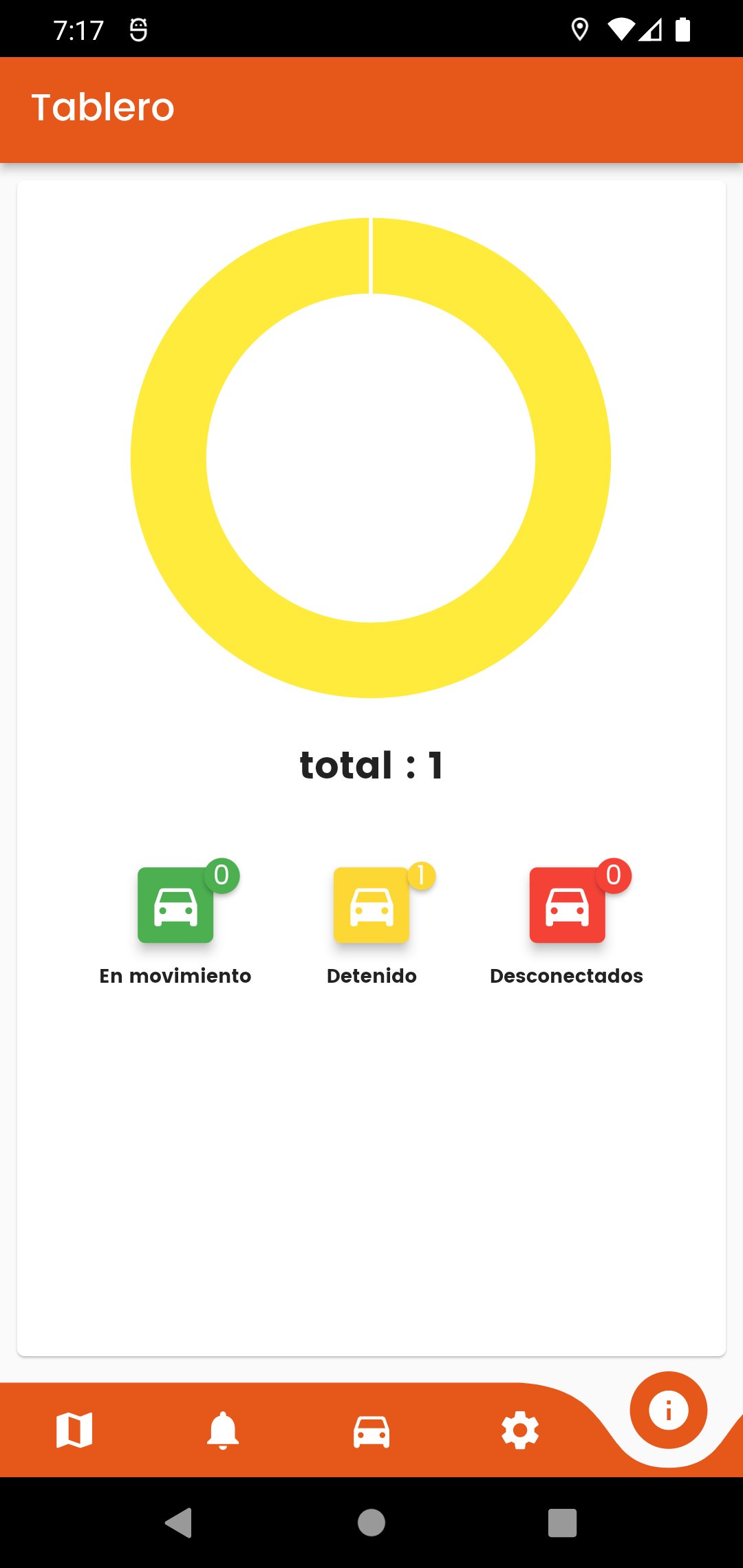Image resolution: width=743 pixels, height=1568 pixels.
Task: Select the green En movimiento vehicle button
Action: [175, 905]
